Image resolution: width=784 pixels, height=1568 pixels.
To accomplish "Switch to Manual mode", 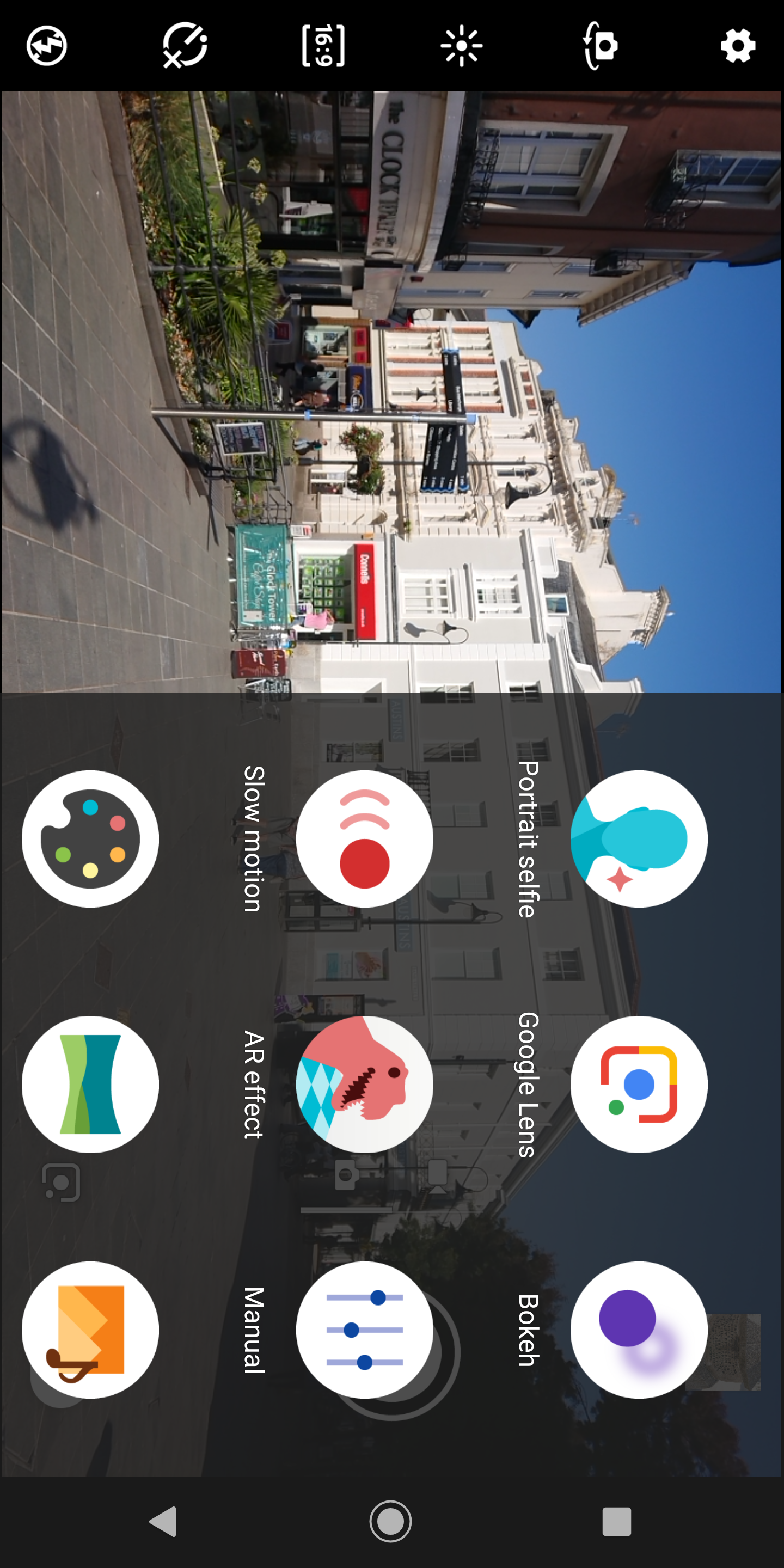I will tap(365, 1330).
